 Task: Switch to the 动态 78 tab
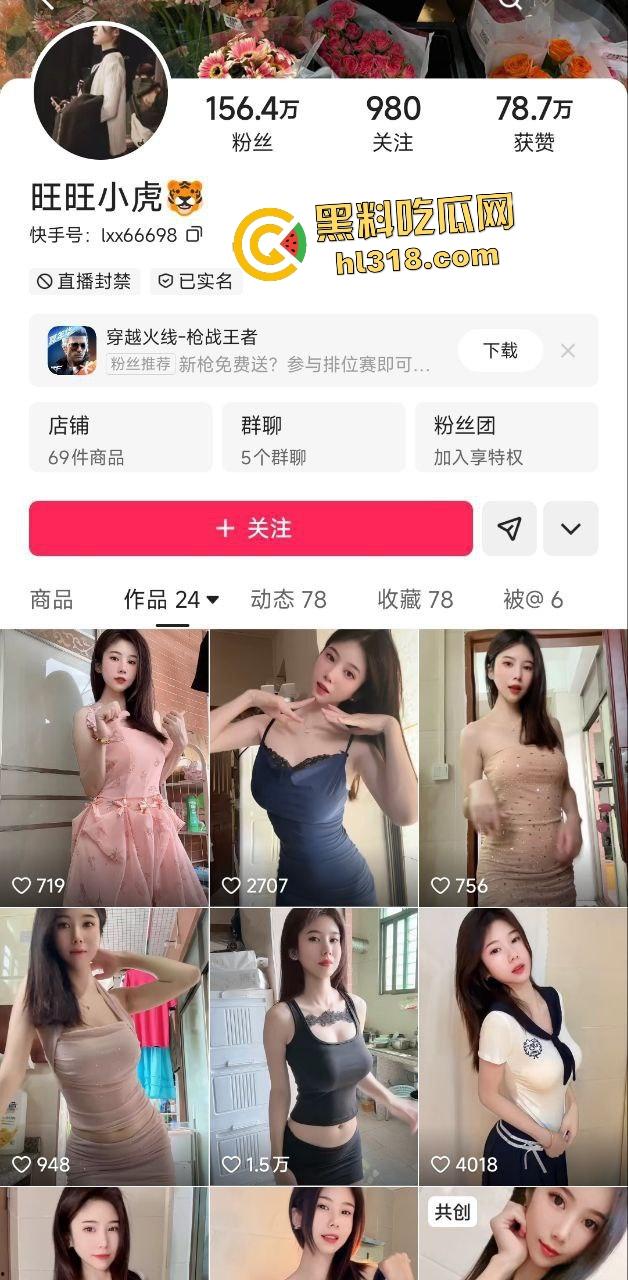coord(288,599)
